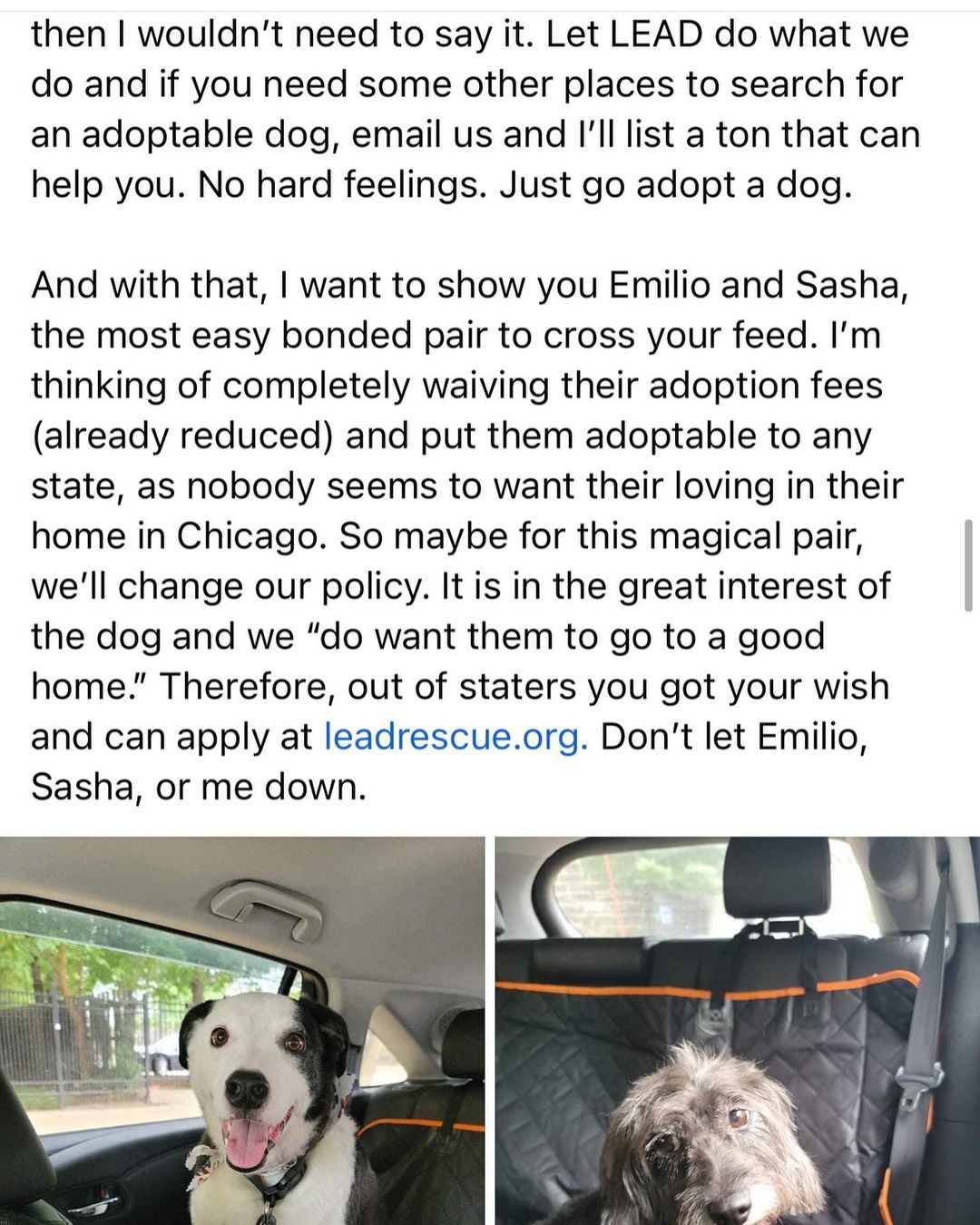Open the photo of the scruffy gray dog
The width and height of the screenshot is (980, 1225).
coord(737,1031)
